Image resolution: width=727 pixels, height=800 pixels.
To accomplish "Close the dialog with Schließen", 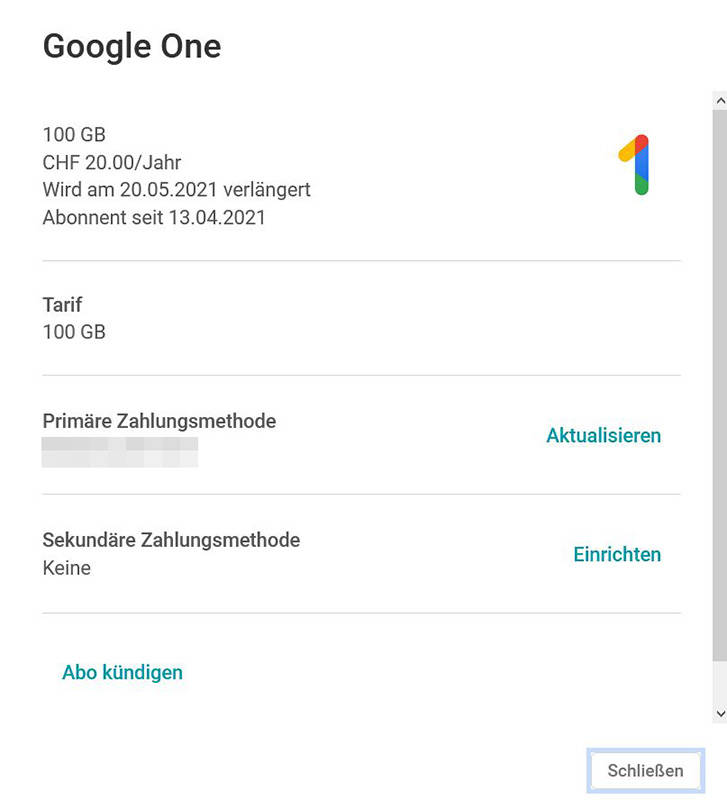I will pos(645,770).
